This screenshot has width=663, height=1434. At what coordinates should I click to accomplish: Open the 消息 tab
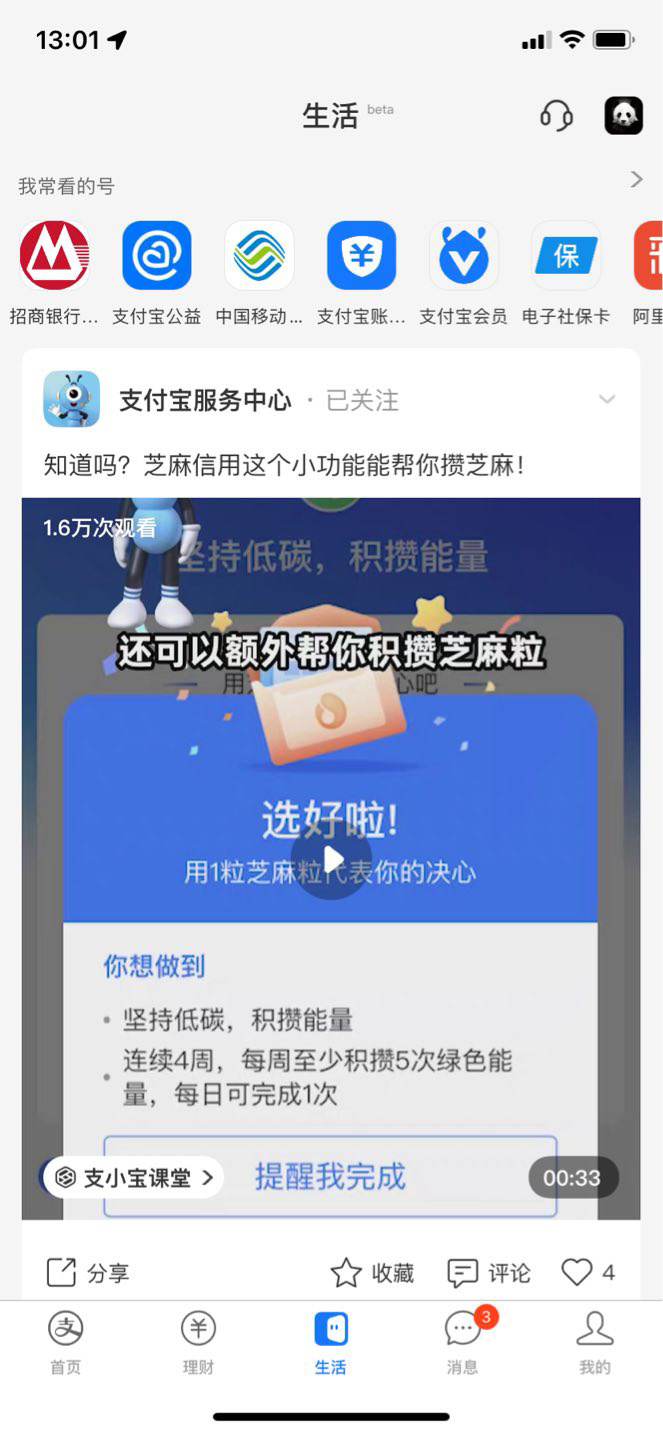(463, 1342)
